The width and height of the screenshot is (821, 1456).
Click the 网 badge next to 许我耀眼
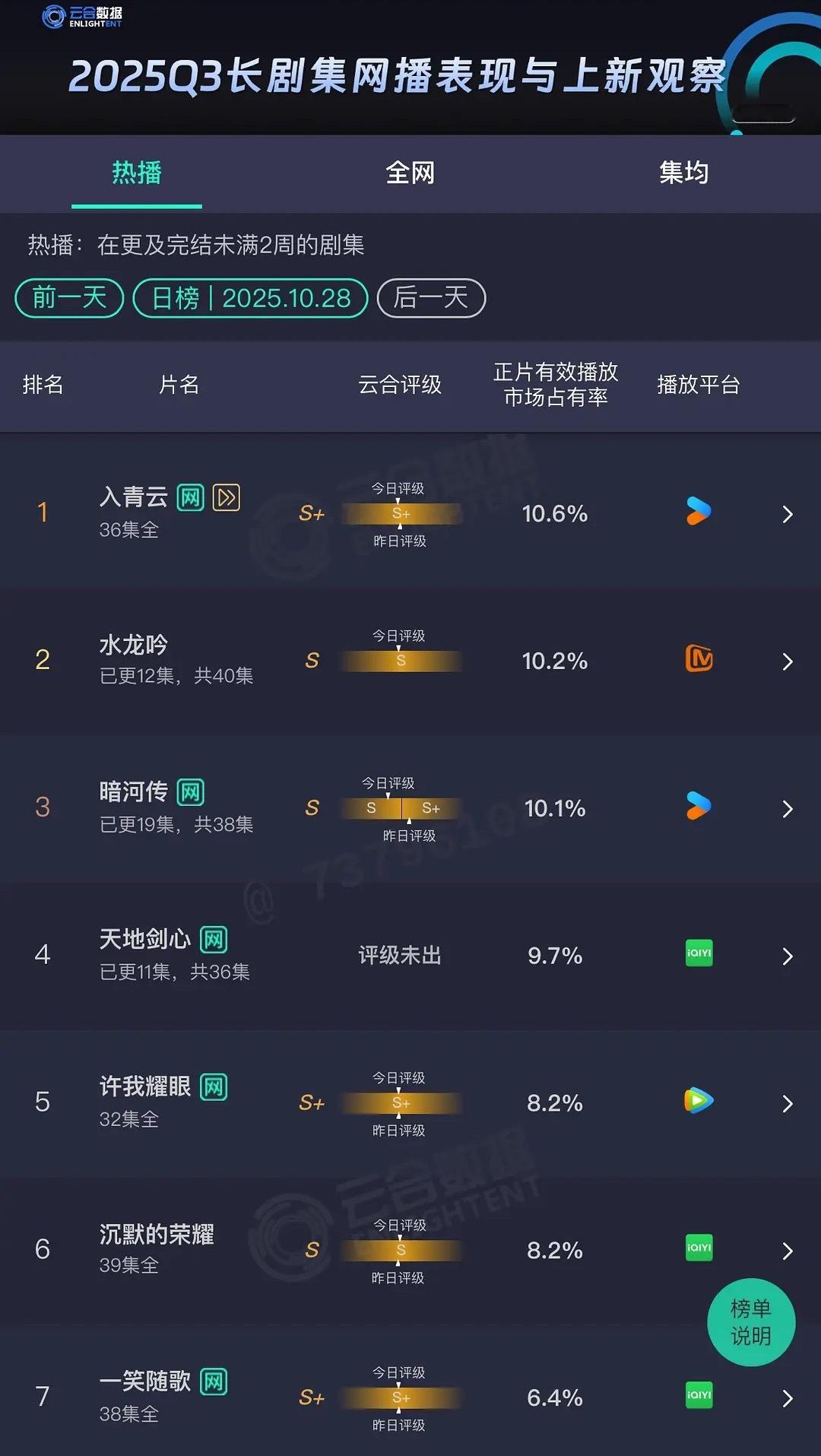(214, 1086)
